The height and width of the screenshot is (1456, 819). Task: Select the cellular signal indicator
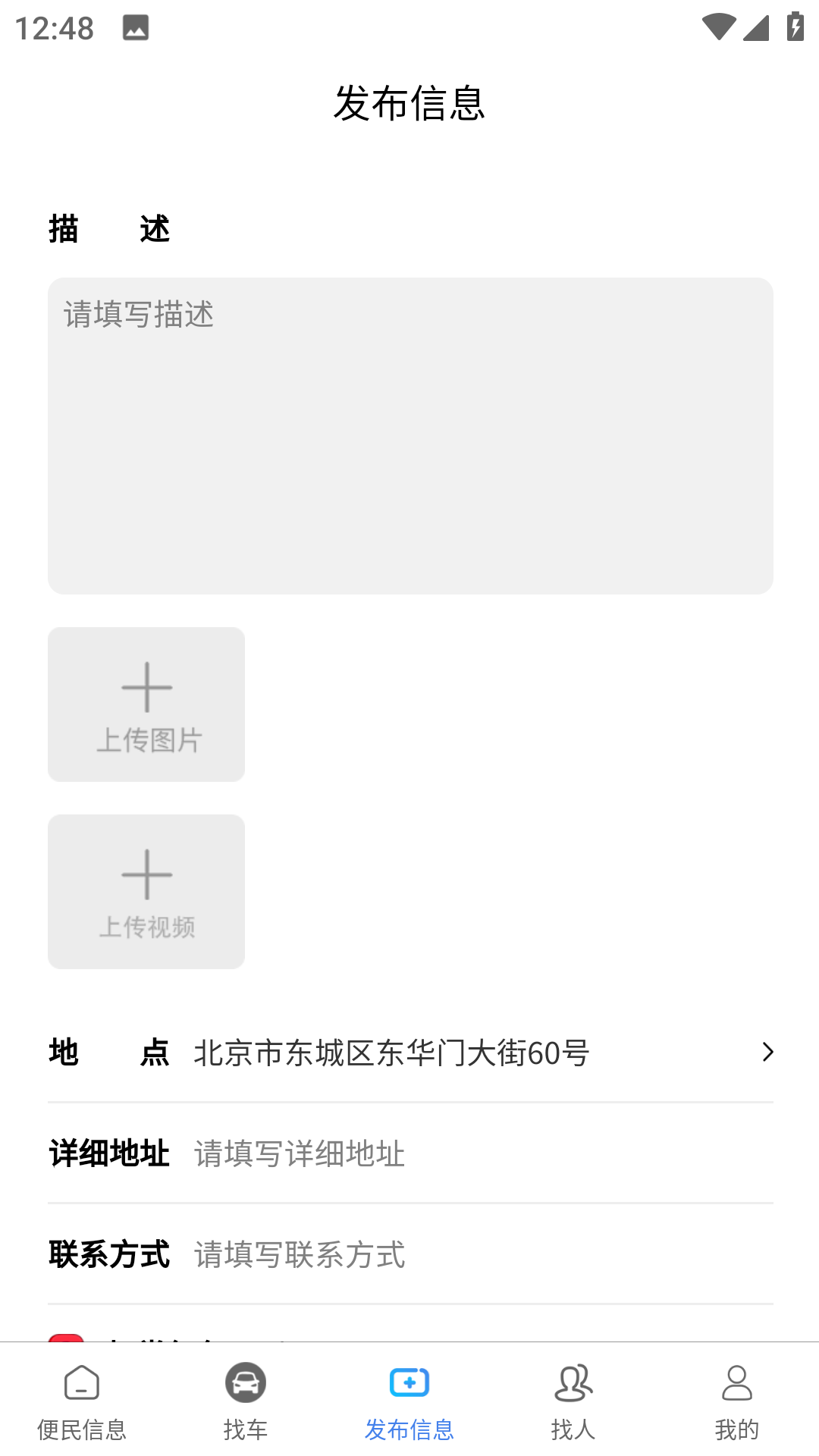pyautogui.click(x=753, y=28)
